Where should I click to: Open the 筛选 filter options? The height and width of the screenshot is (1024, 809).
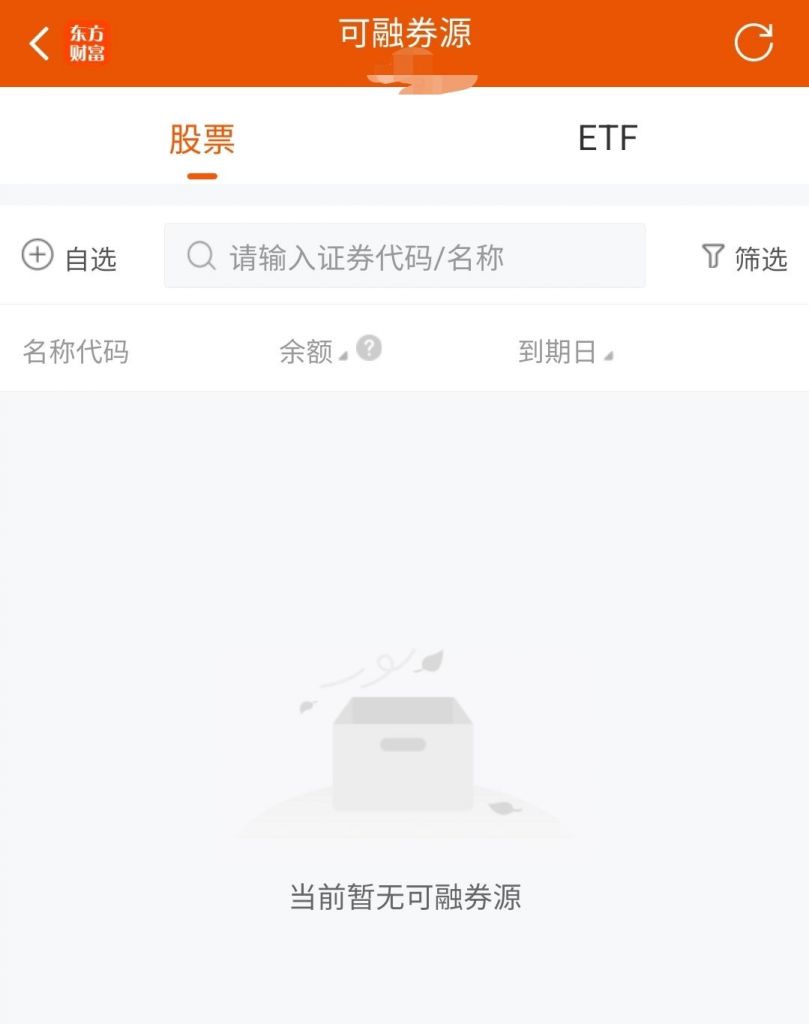(x=745, y=257)
